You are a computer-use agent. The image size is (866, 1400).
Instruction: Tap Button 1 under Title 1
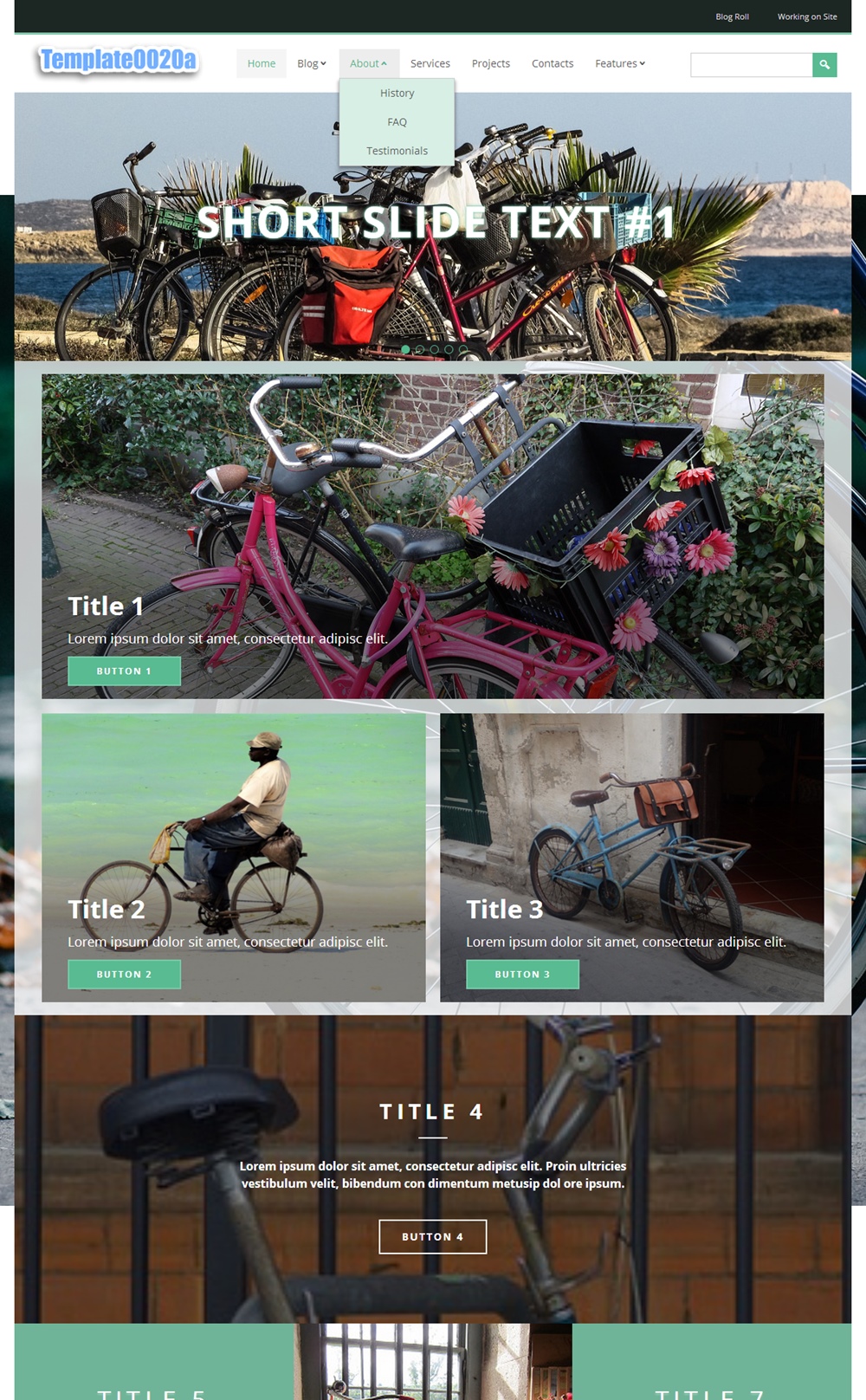[124, 671]
